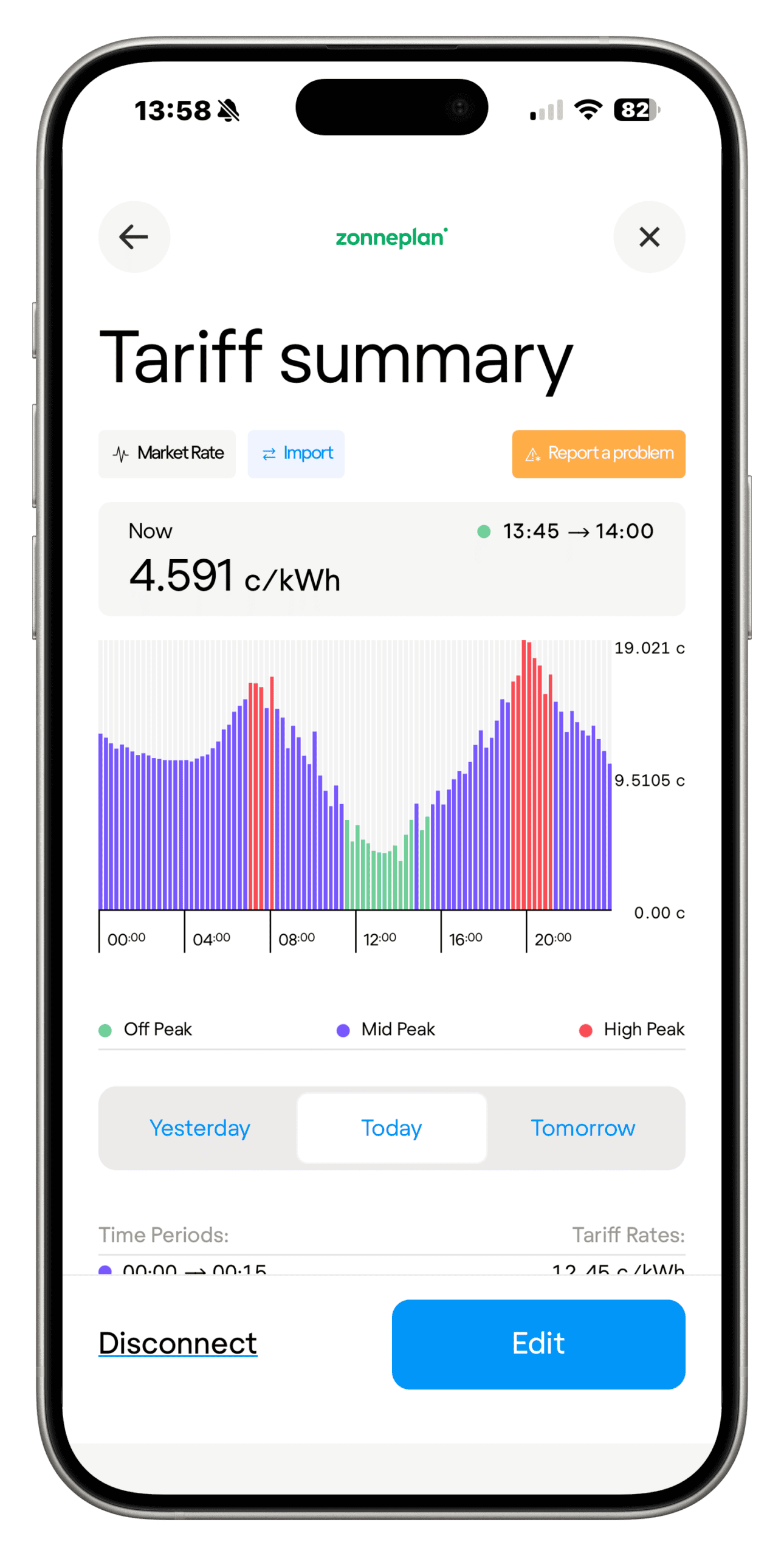Viewport: 784px width, 1556px height.
Task: Go back with the arrow button
Action: 134,237
